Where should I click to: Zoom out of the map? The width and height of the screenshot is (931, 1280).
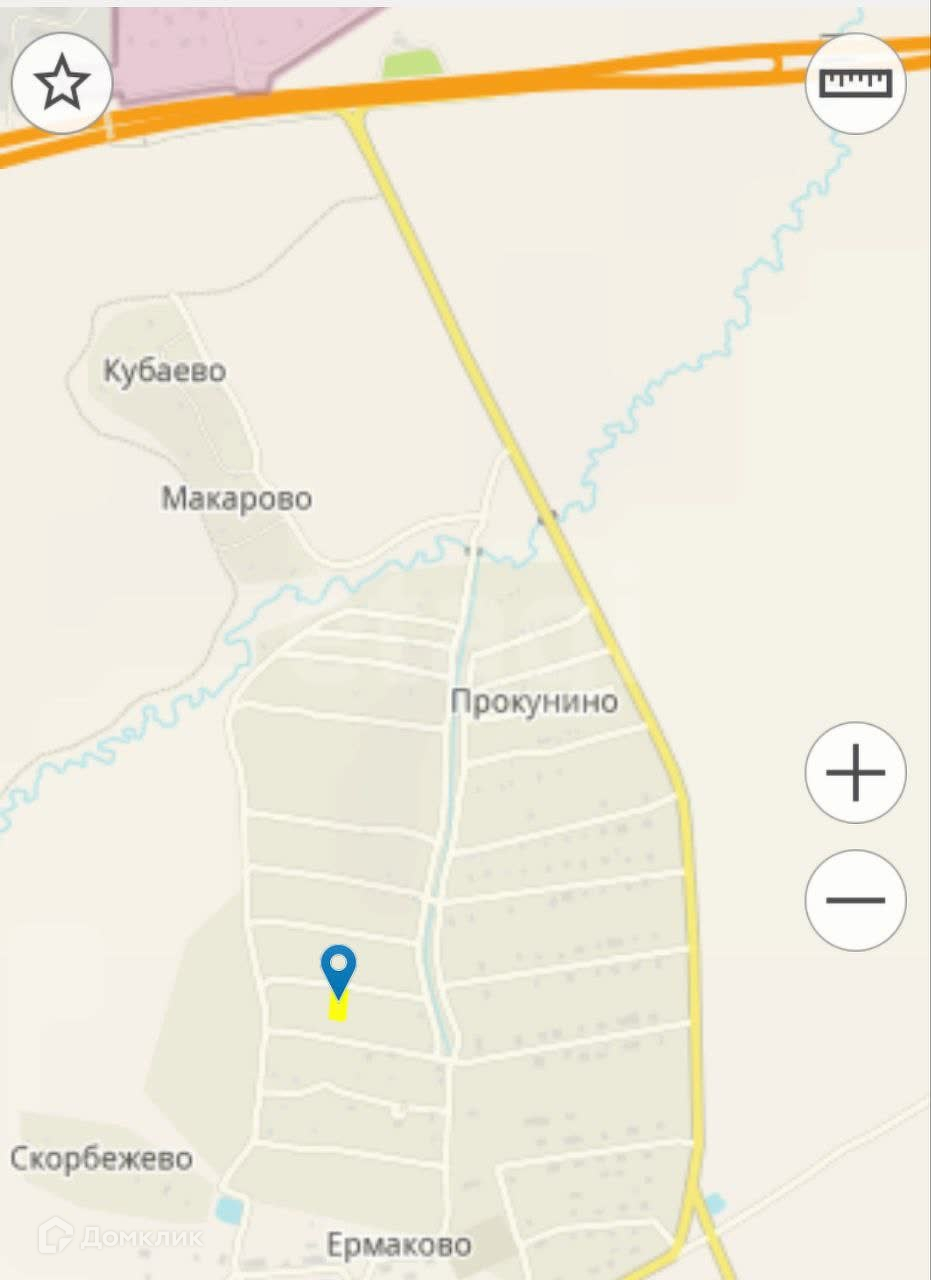[x=855, y=900]
